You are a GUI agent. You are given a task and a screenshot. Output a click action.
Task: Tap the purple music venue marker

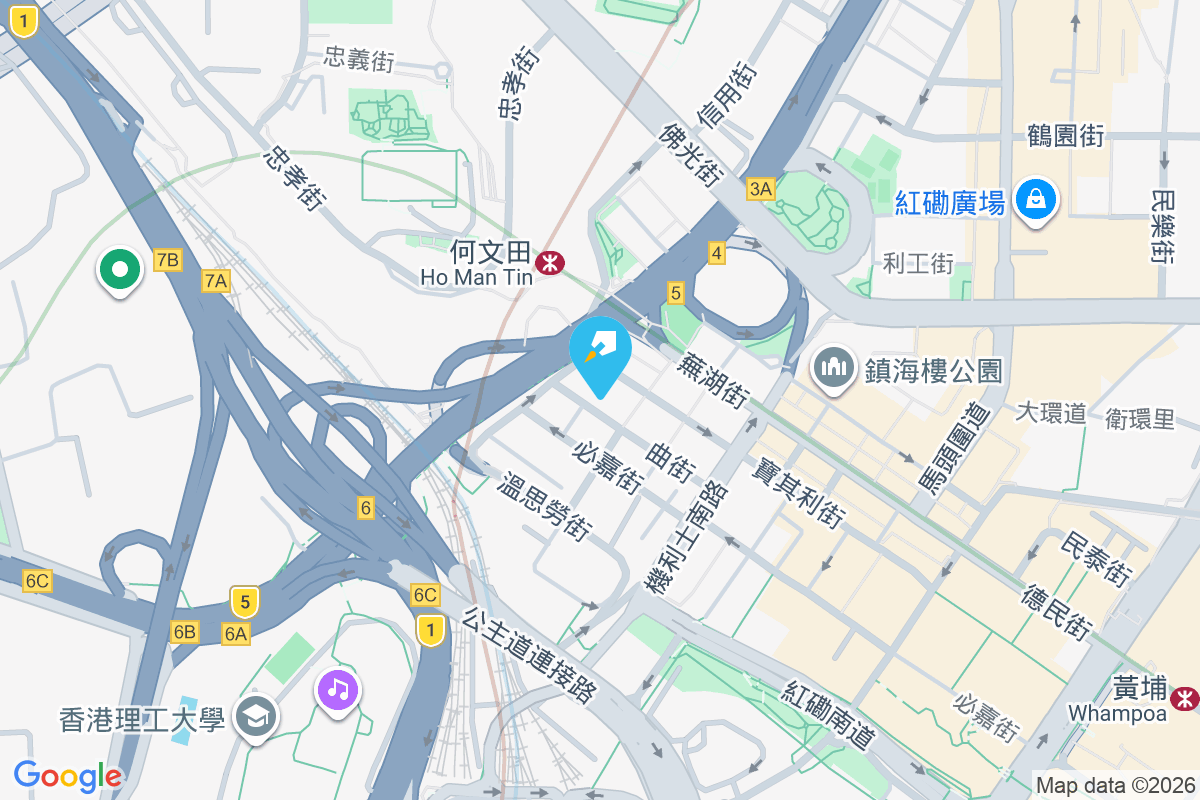(338, 689)
